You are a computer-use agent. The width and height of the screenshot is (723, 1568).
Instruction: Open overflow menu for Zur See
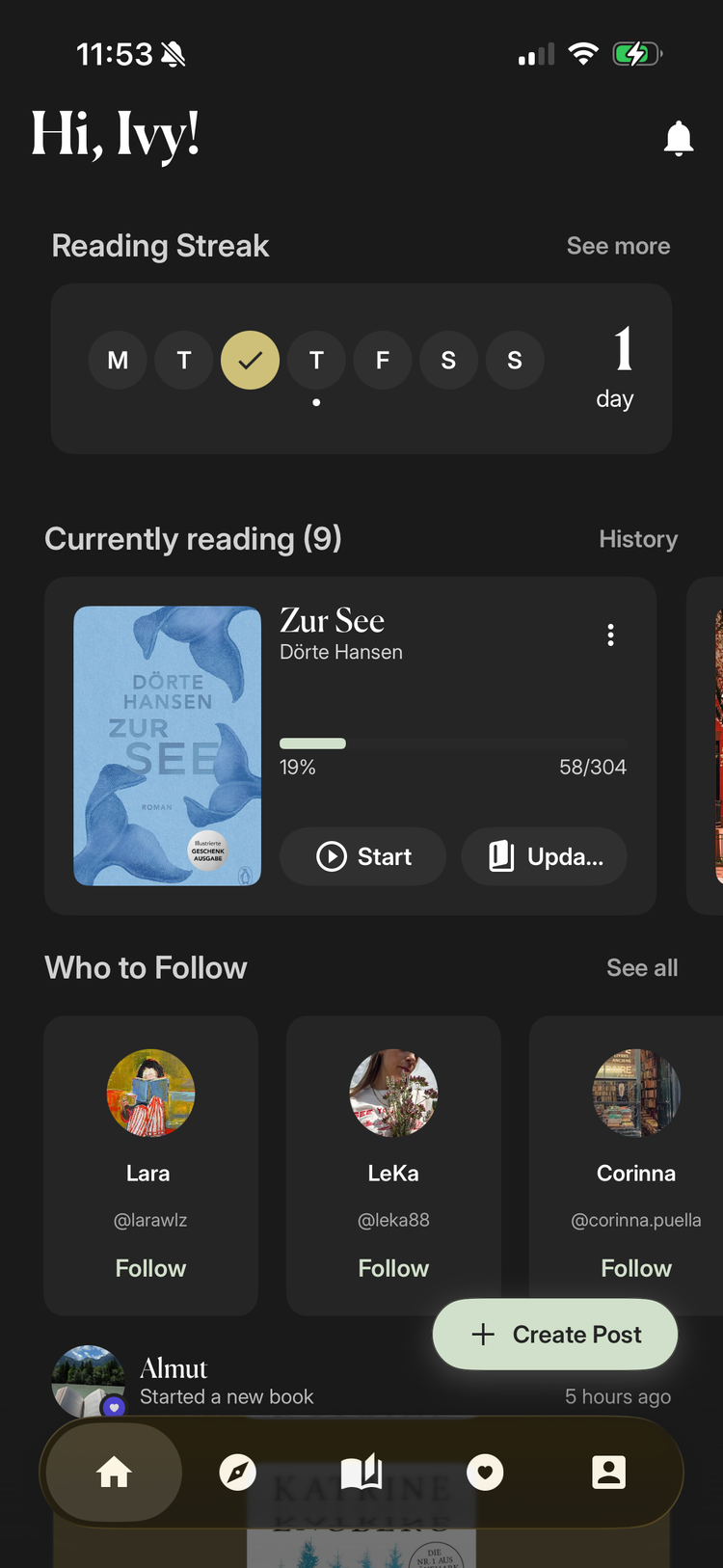(x=610, y=635)
